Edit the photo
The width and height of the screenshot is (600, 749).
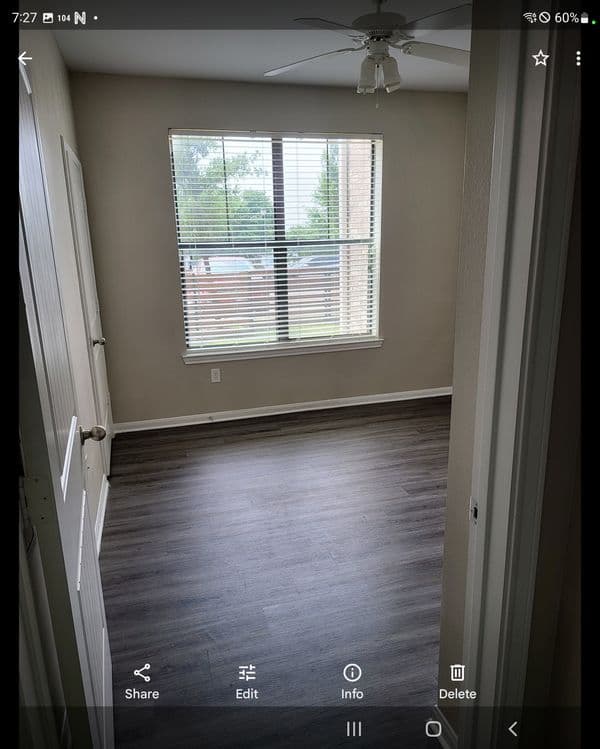click(247, 681)
